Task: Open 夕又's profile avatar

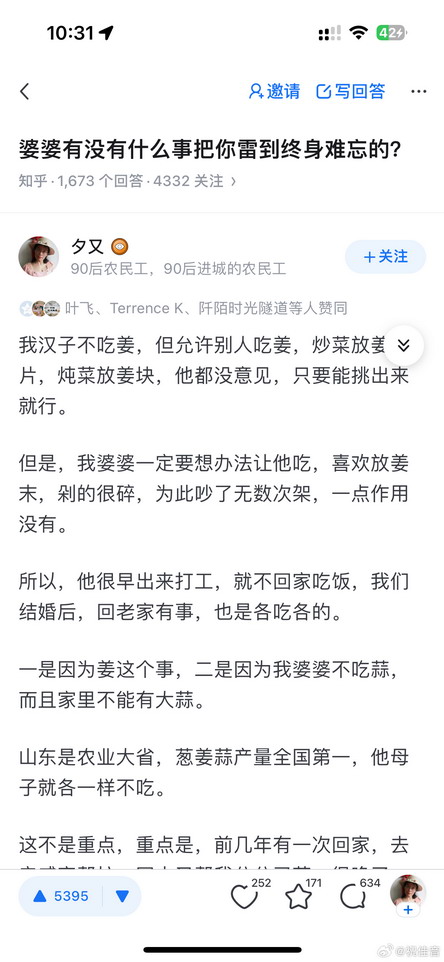Action: tap(39, 256)
